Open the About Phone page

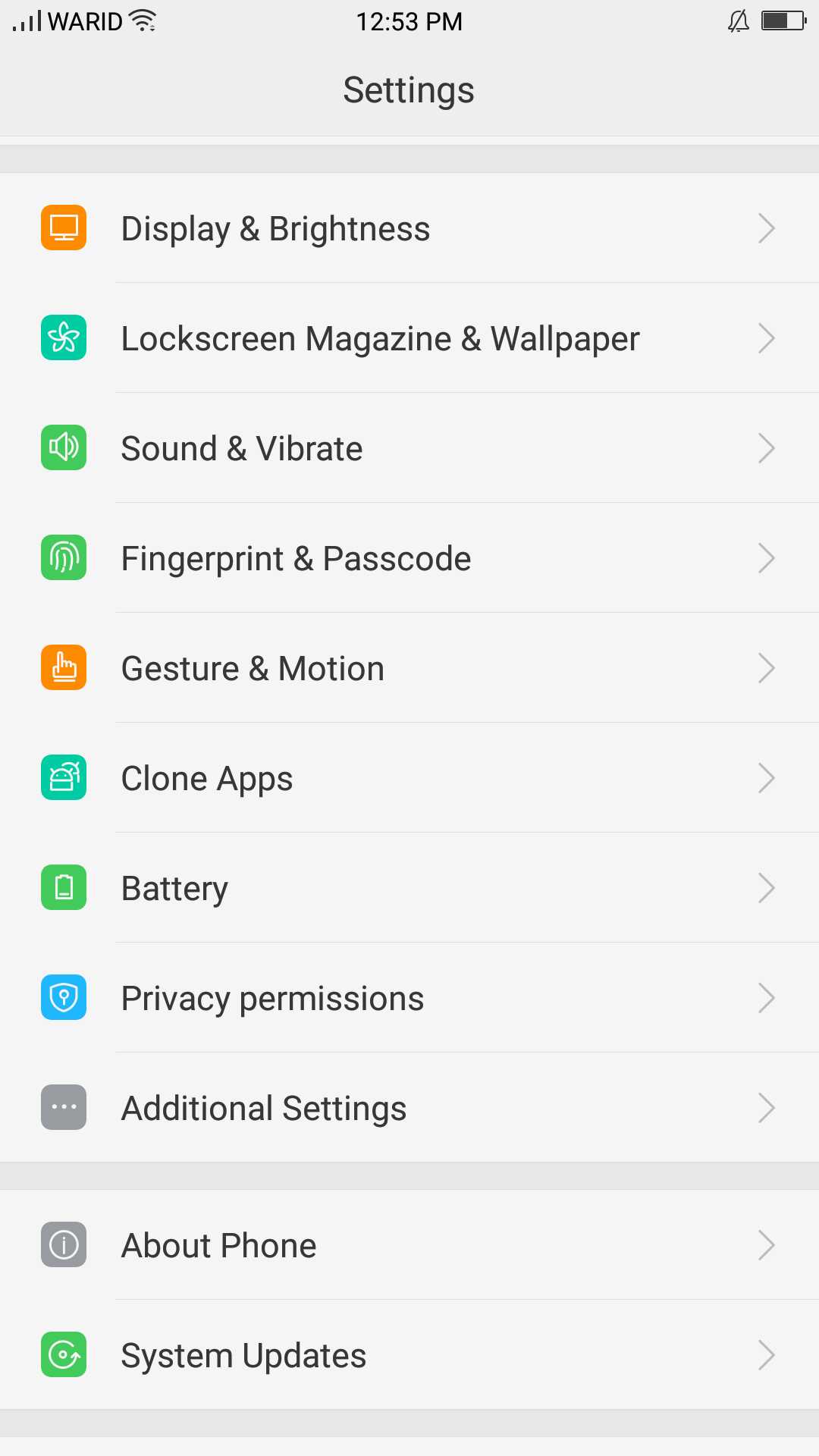[x=409, y=1244]
